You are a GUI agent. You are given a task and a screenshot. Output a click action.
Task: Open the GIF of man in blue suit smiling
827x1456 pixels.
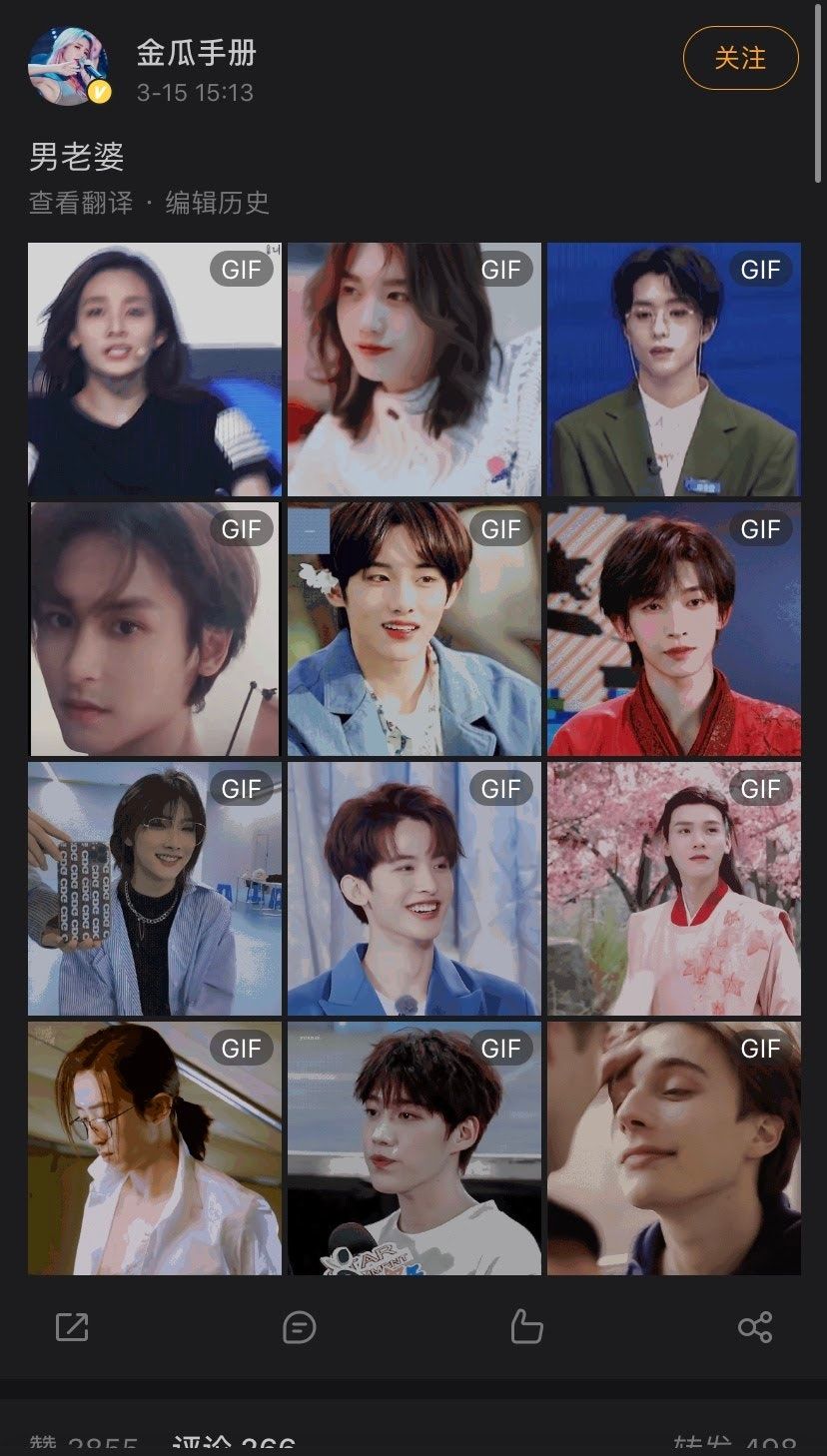point(414,889)
